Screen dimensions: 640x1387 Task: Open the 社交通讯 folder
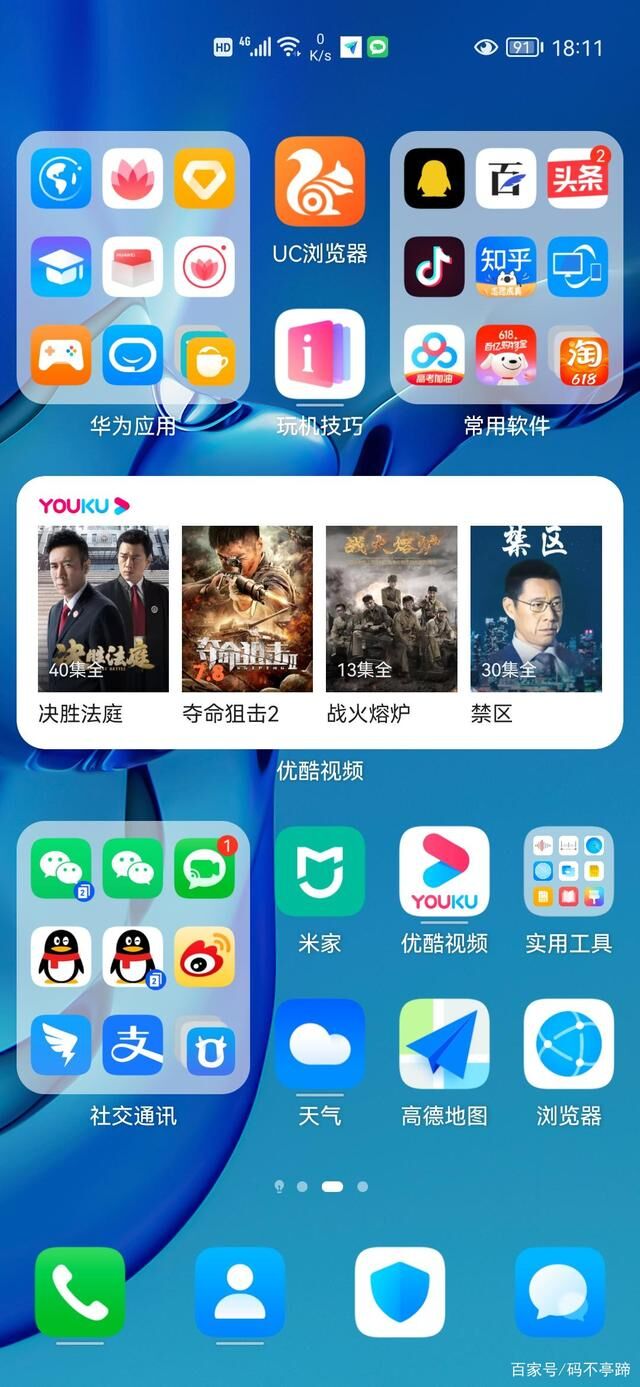pyautogui.click(x=133, y=957)
